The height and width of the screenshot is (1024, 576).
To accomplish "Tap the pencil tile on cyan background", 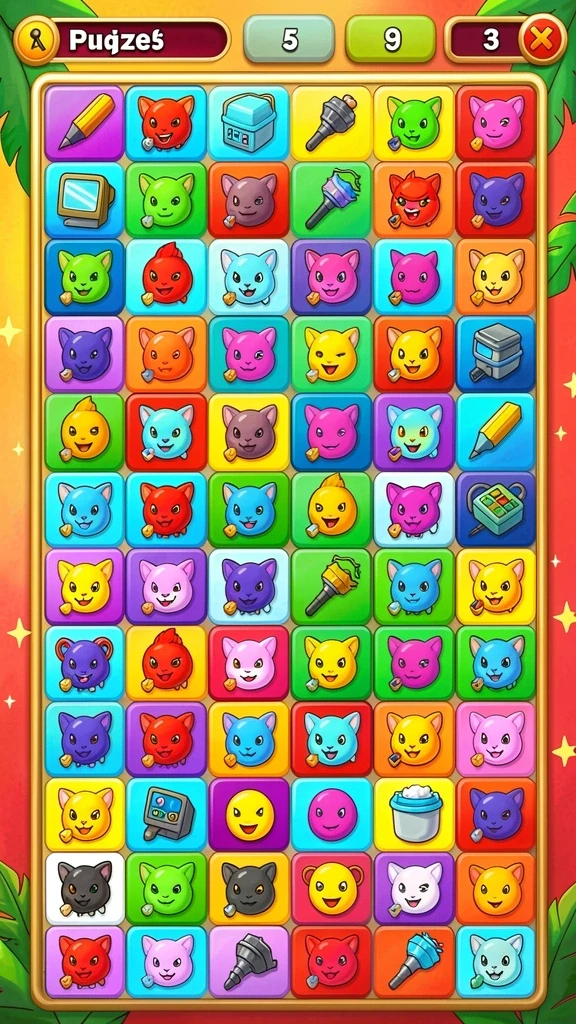I will click(x=496, y=430).
